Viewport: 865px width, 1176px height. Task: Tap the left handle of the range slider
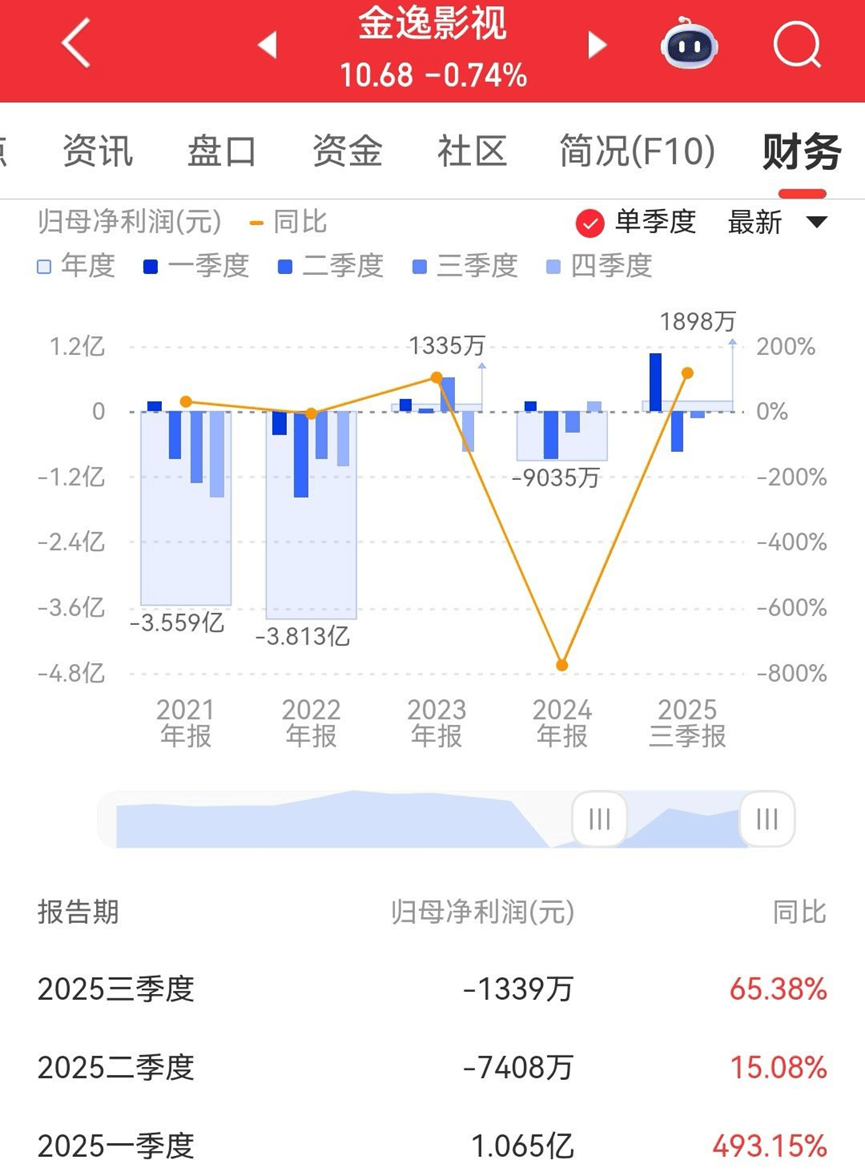(x=599, y=820)
